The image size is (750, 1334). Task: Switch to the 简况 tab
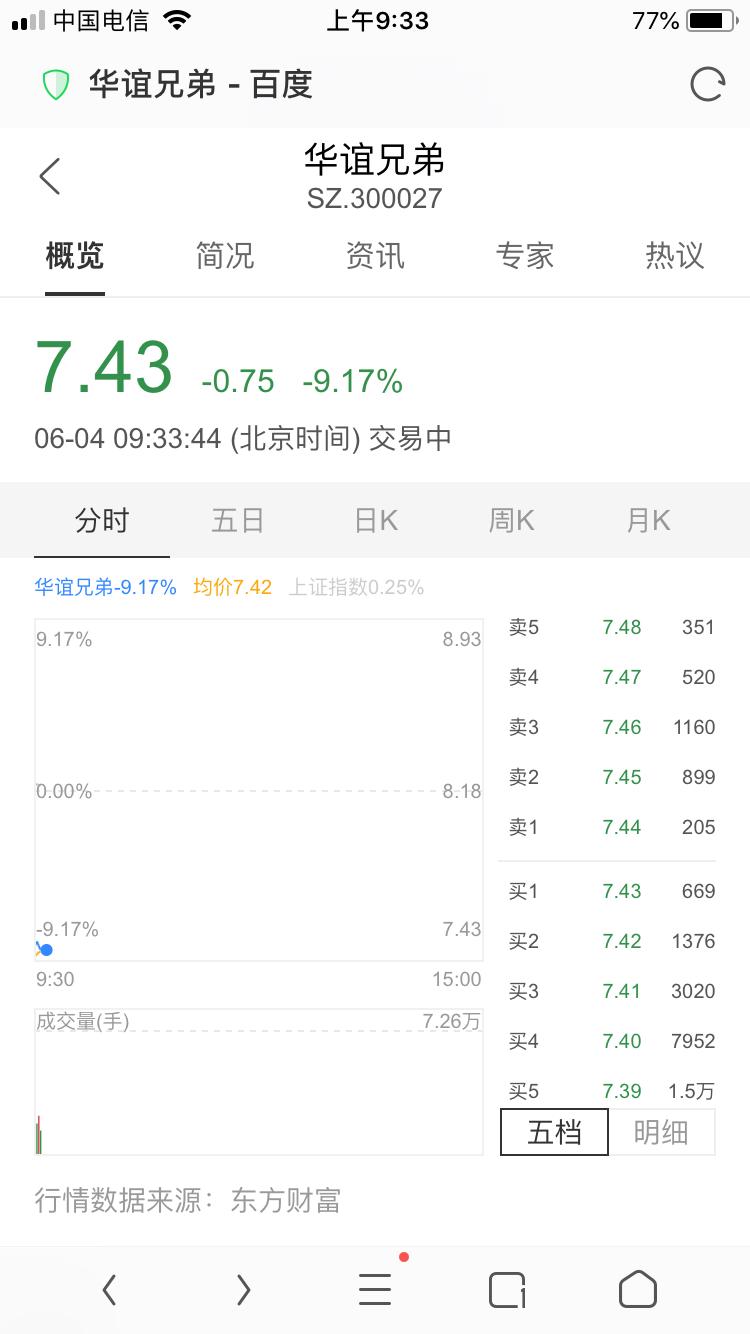pos(225,256)
